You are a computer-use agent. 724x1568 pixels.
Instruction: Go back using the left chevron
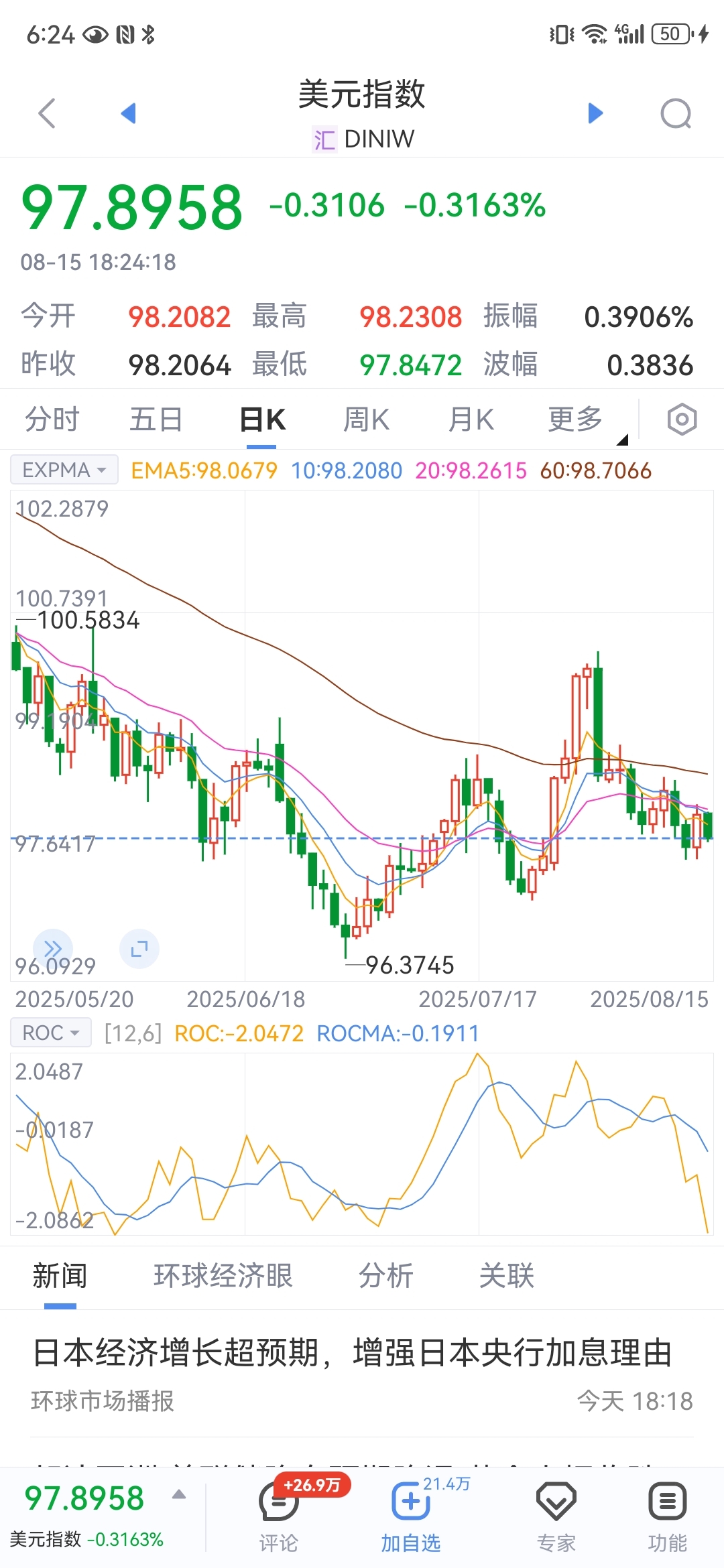point(46,113)
